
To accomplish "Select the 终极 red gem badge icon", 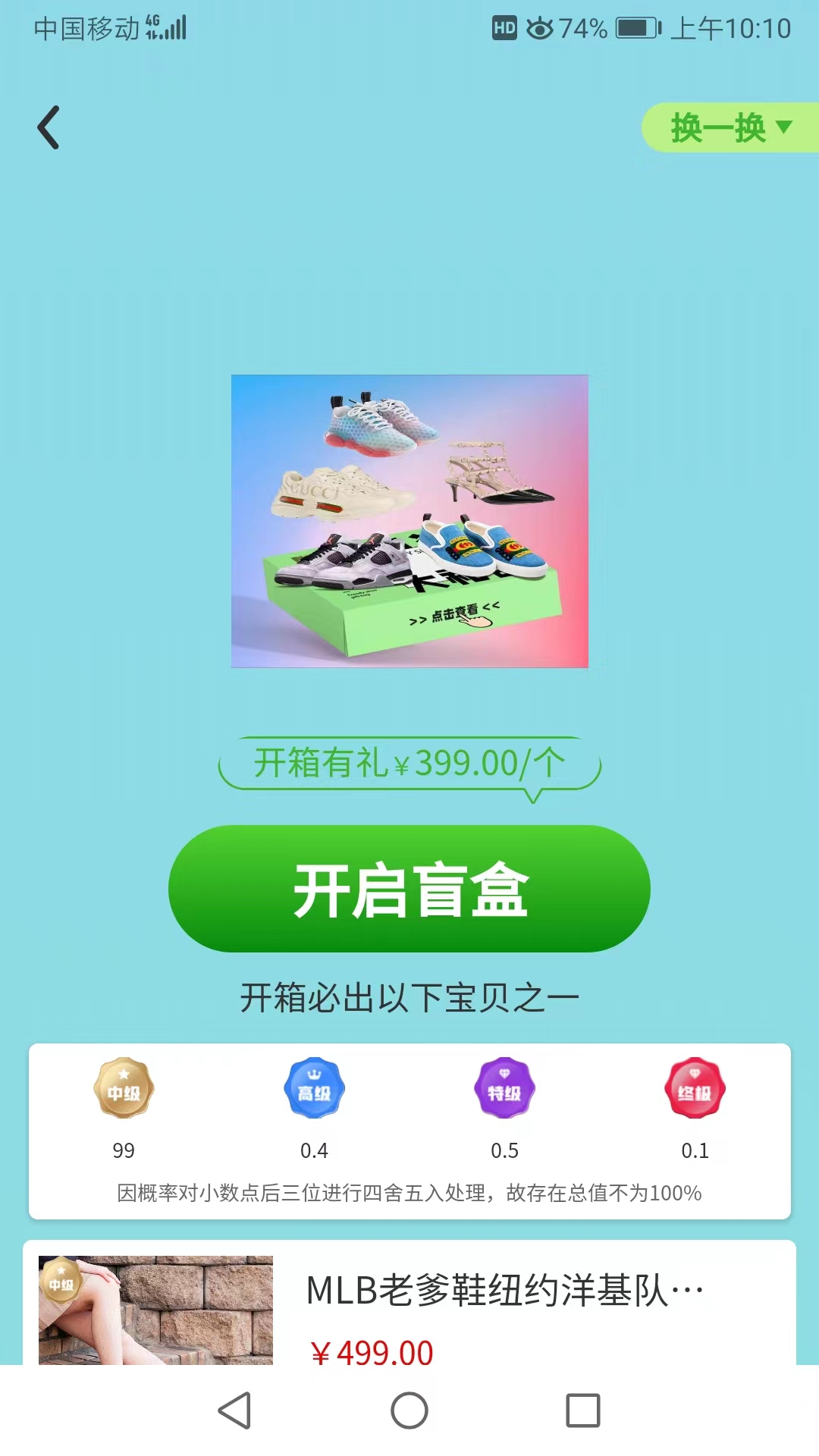I will [x=695, y=1087].
